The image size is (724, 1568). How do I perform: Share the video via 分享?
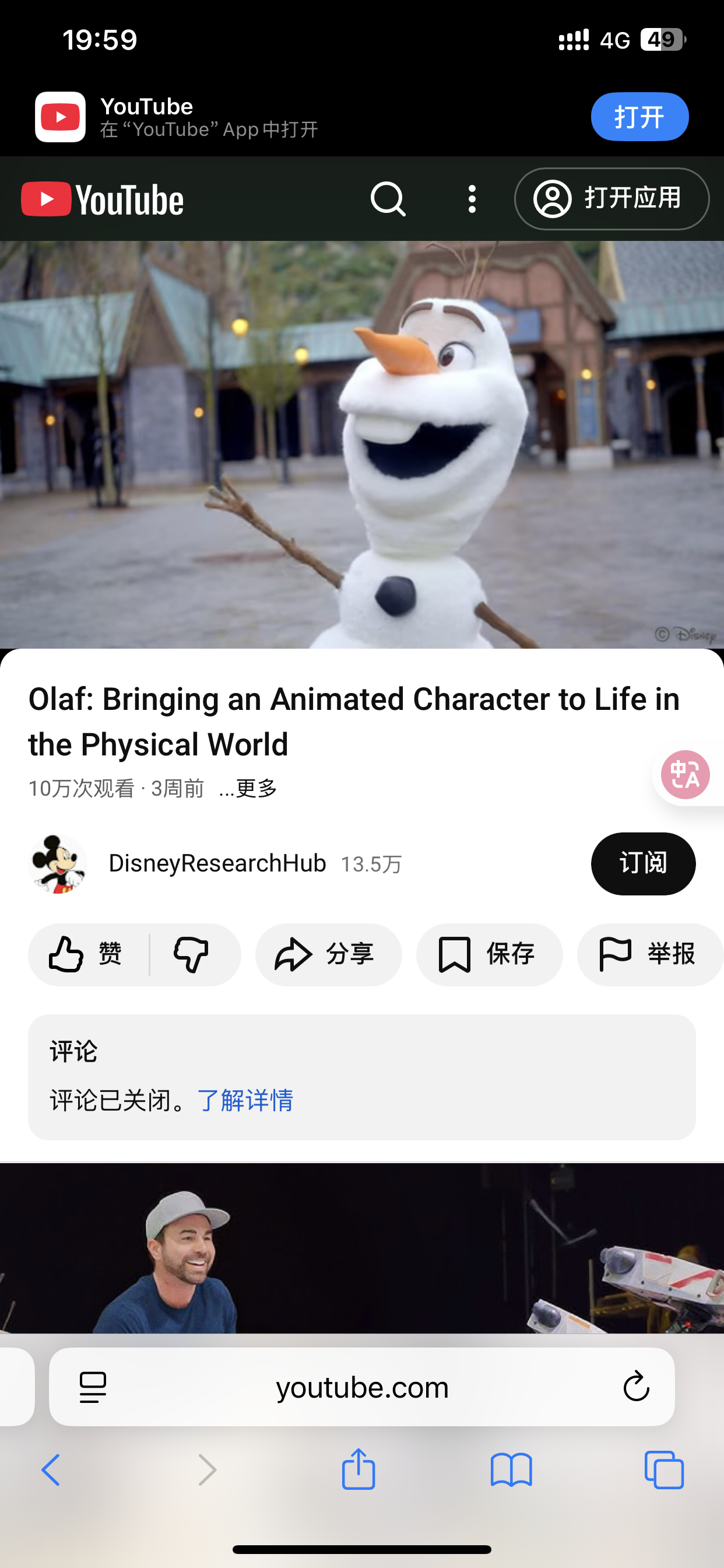click(328, 954)
